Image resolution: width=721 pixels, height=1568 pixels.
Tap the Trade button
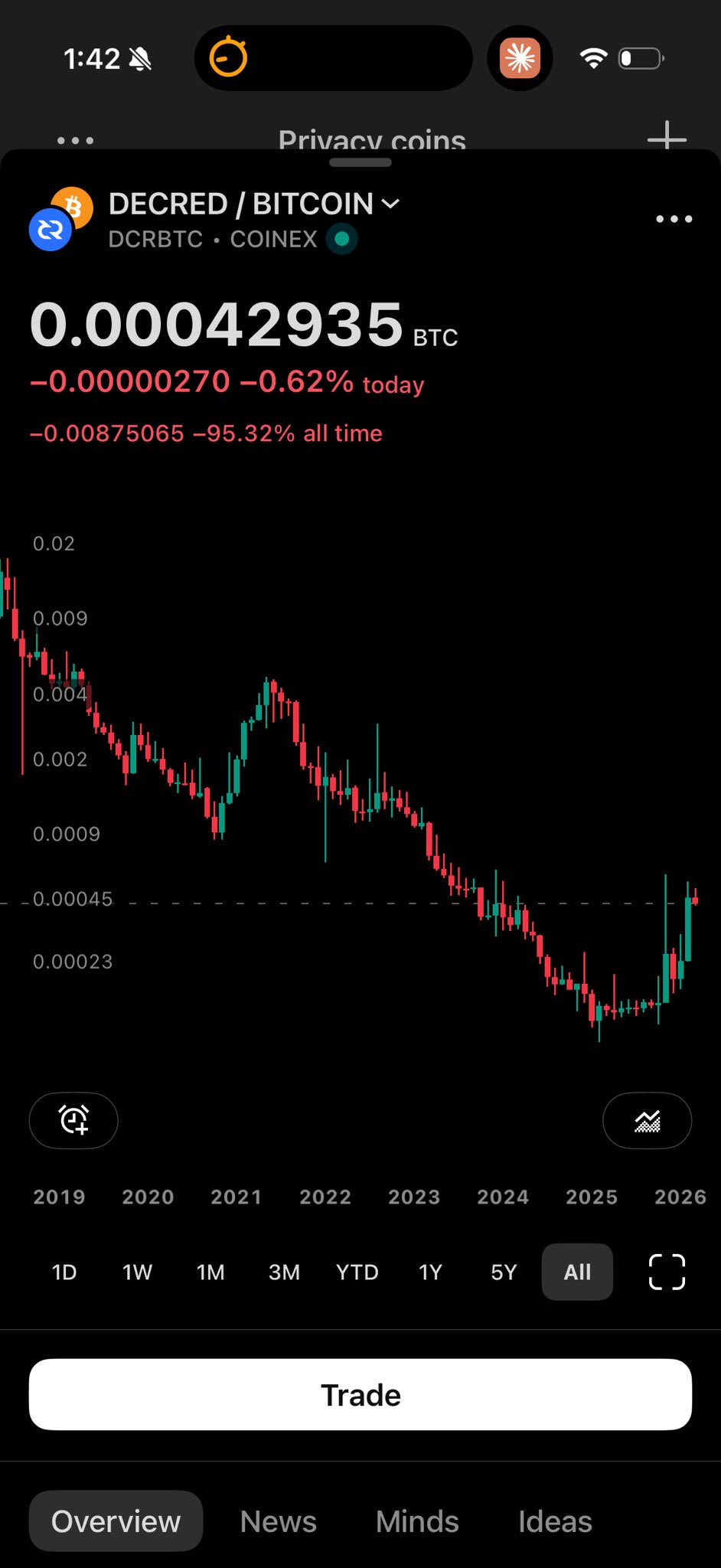click(x=360, y=1395)
